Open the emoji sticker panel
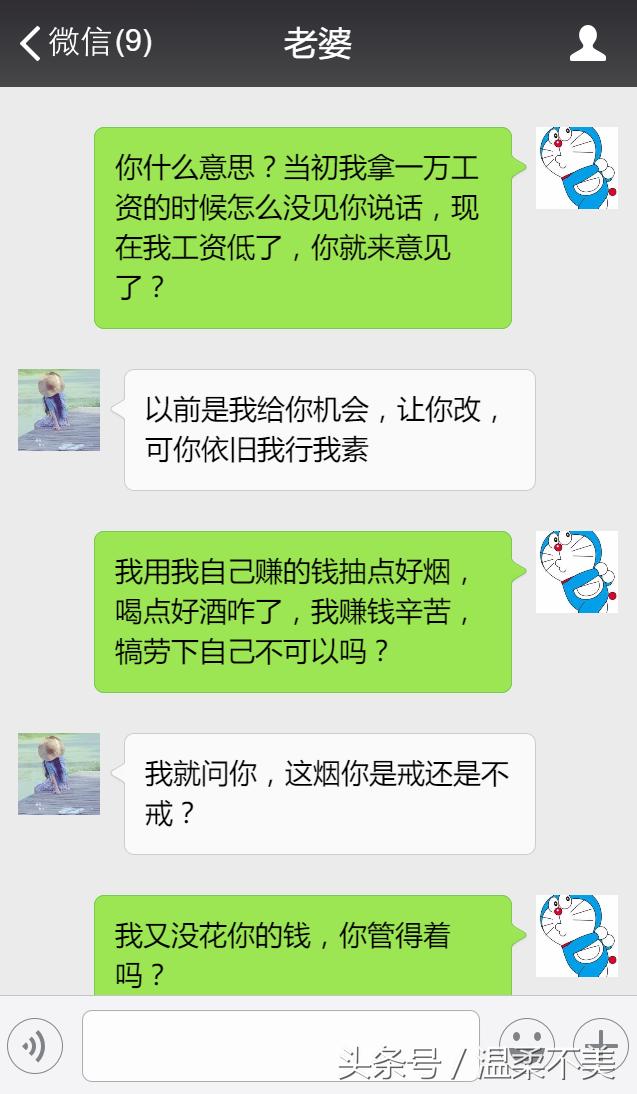 [526, 1044]
